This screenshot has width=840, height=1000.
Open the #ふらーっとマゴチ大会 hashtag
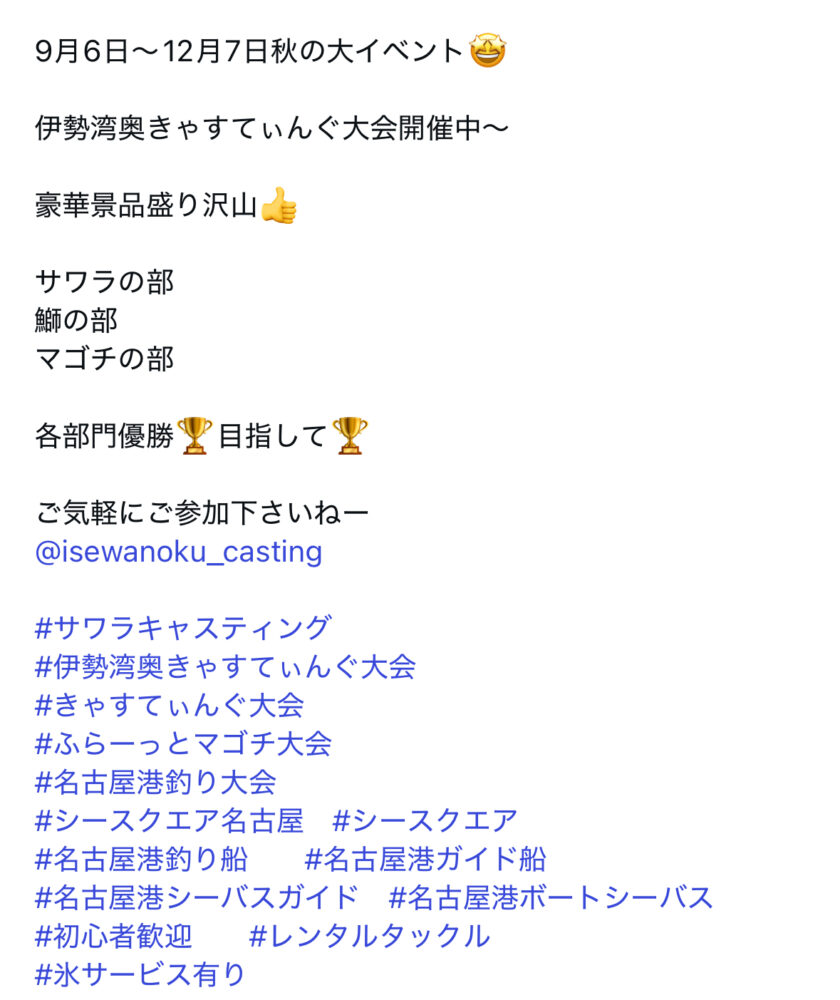pyautogui.click(x=183, y=743)
